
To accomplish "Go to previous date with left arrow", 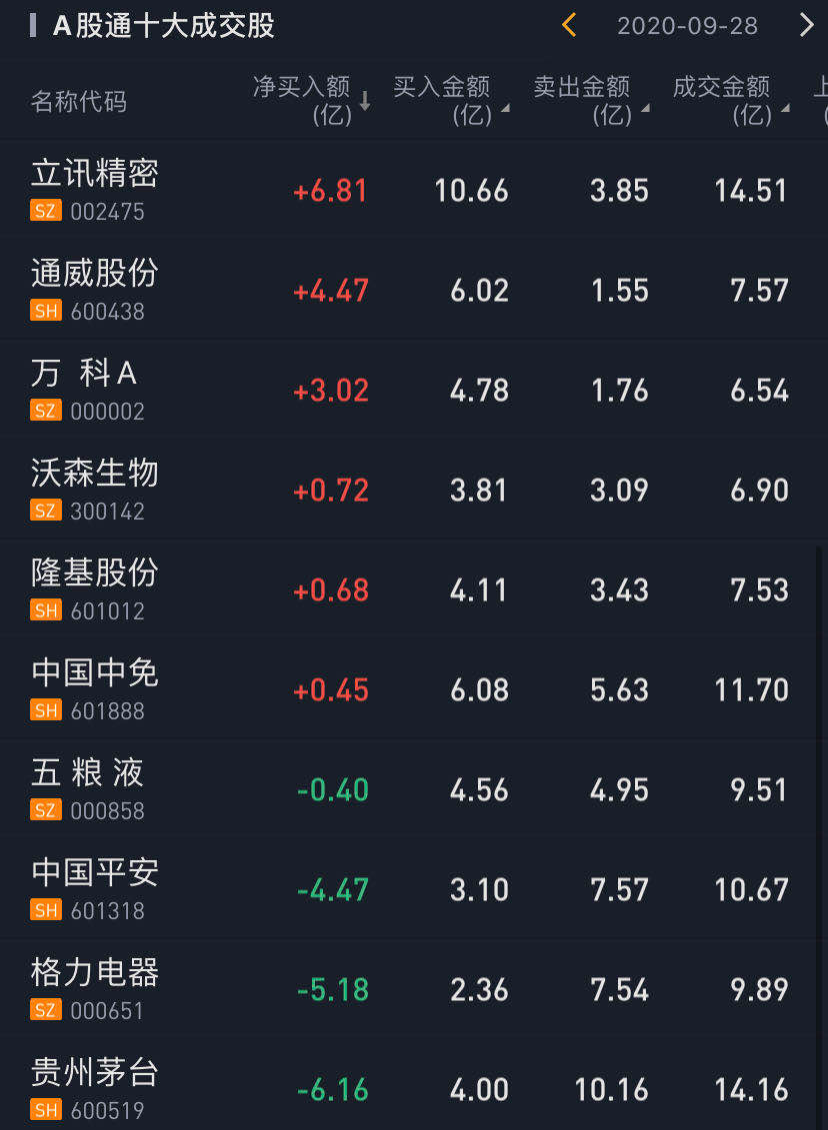I will (x=569, y=25).
